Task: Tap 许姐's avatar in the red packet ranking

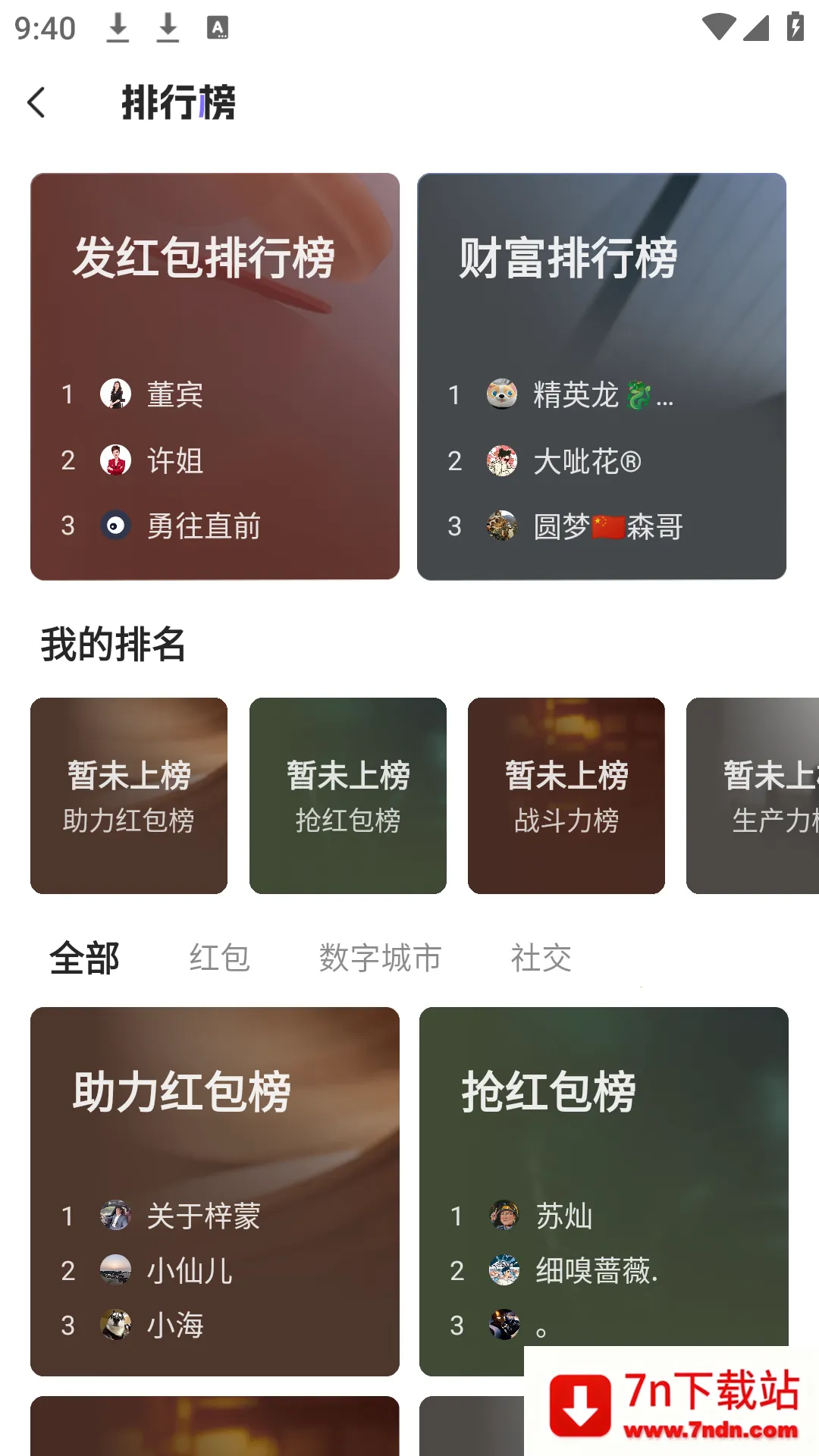Action: [x=115, y=460]
